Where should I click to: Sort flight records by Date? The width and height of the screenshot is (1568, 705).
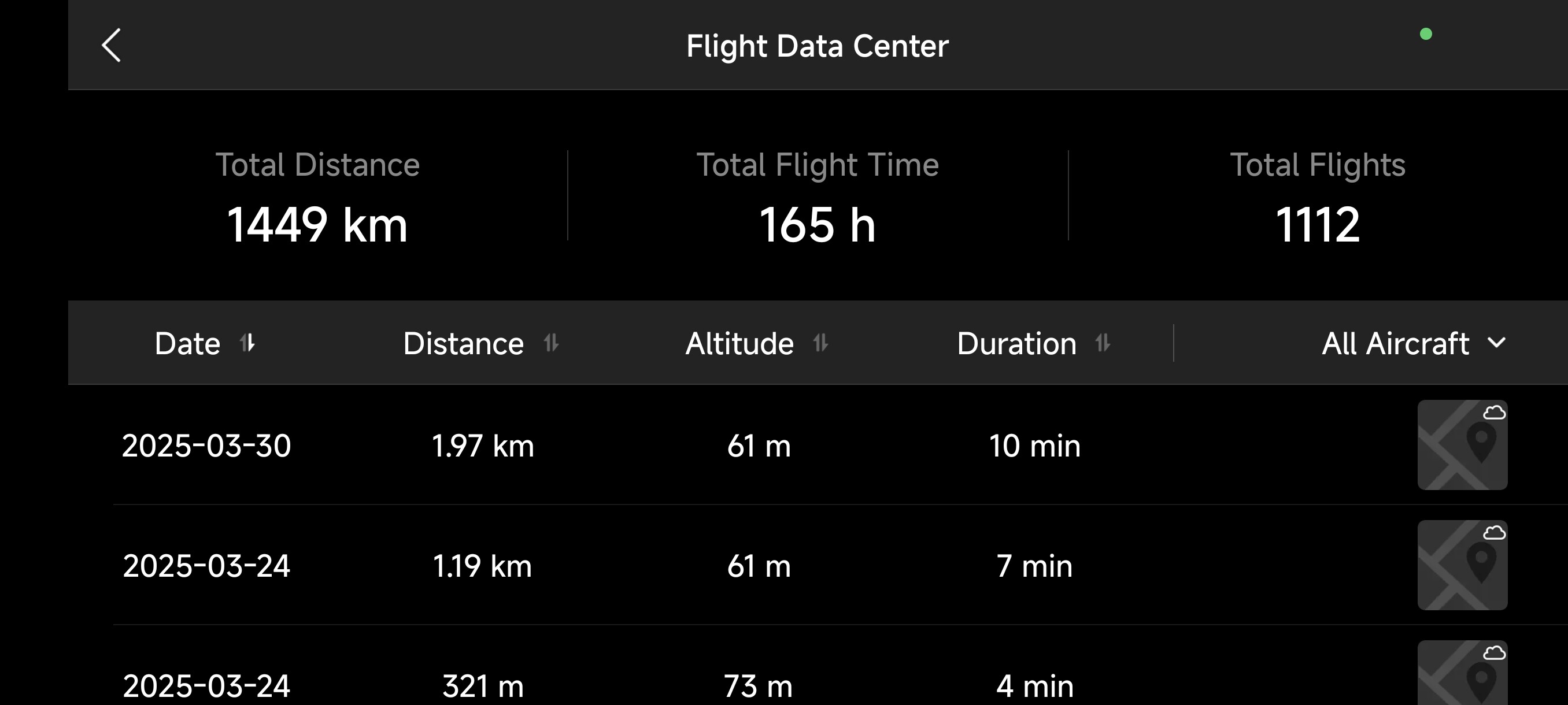(x=205, y=344)
